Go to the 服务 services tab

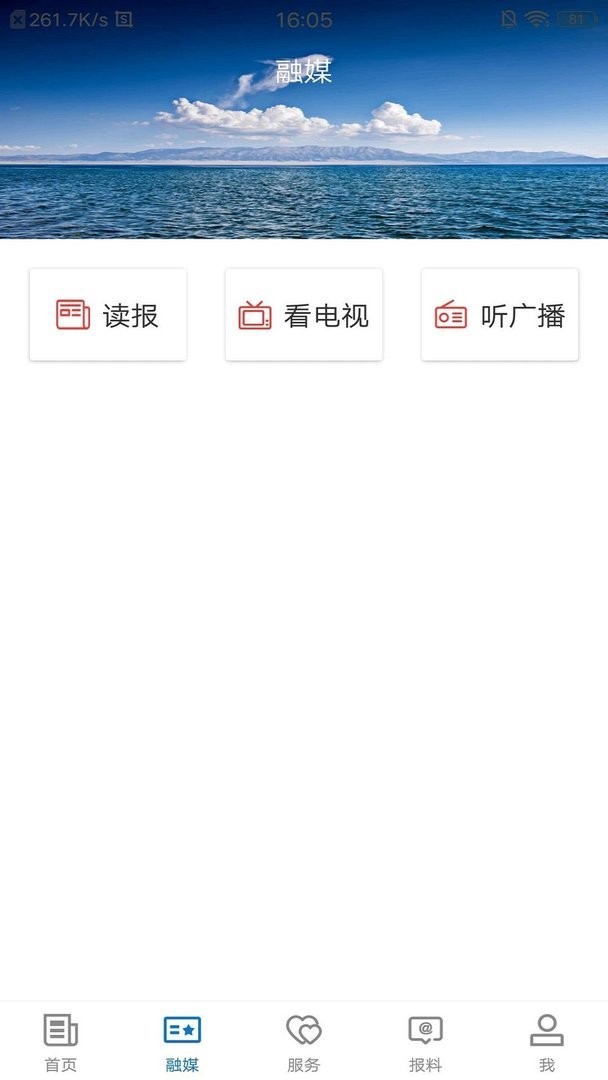coord(304,1042)
